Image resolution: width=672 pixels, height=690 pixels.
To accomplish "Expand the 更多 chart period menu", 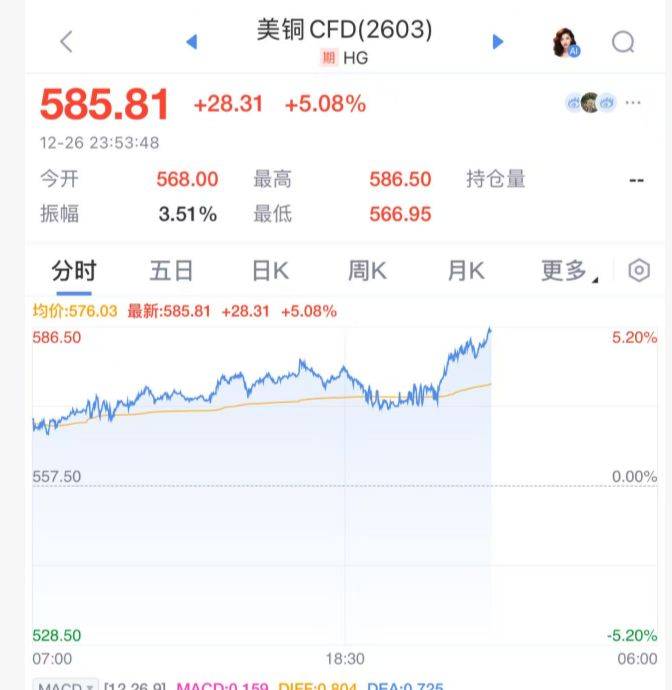I will point(566,271).
